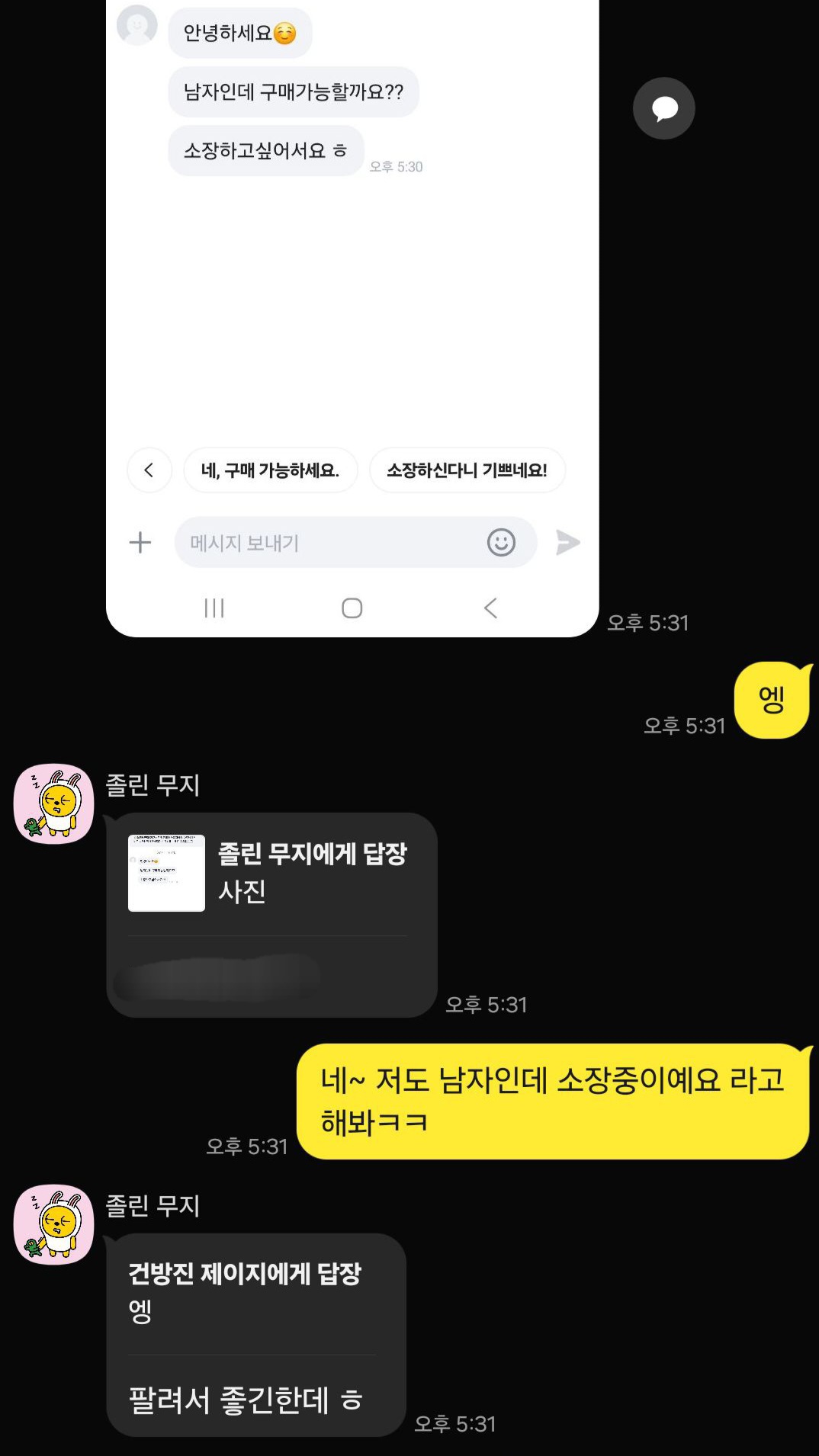This screenshot has width=819, height=1456.
Task: Select quick reply 네, 구매 가능하세요.
Action: click(270, 470)
